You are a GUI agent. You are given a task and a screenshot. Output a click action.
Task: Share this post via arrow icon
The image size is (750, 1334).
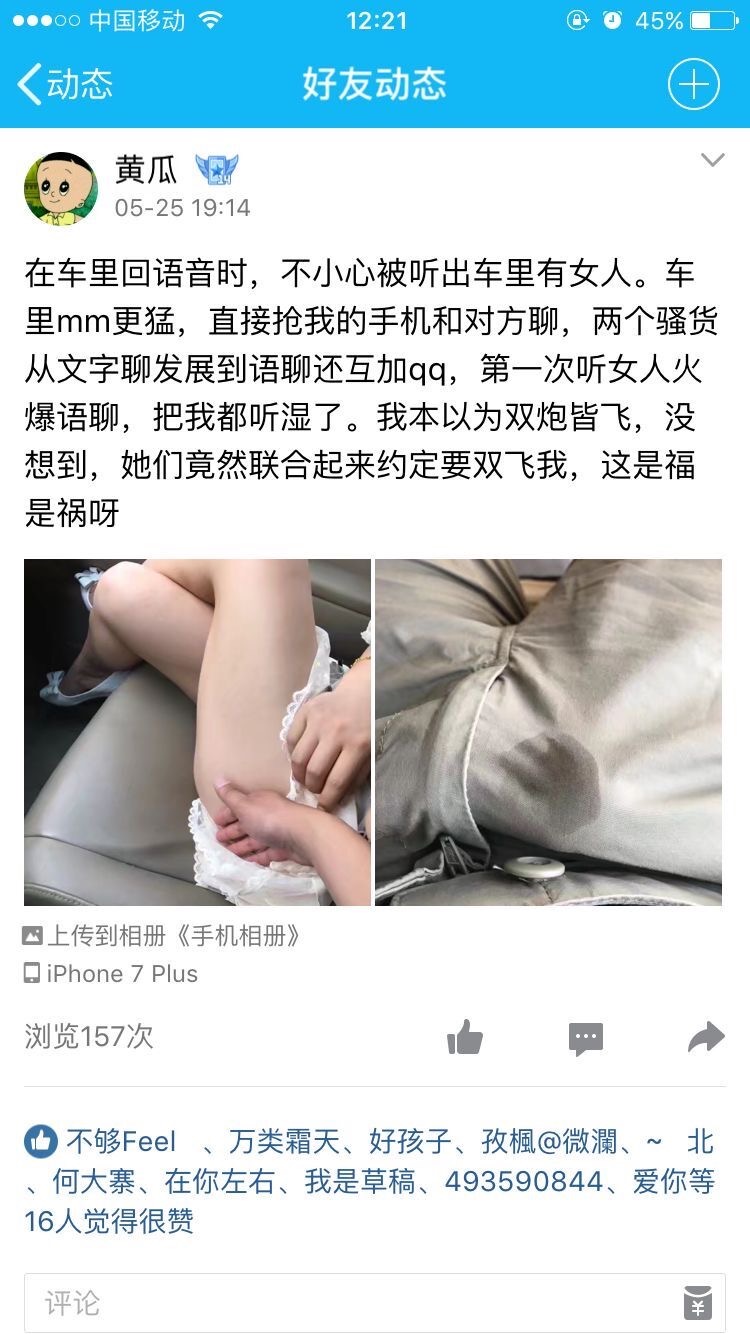coord(706,1037)
